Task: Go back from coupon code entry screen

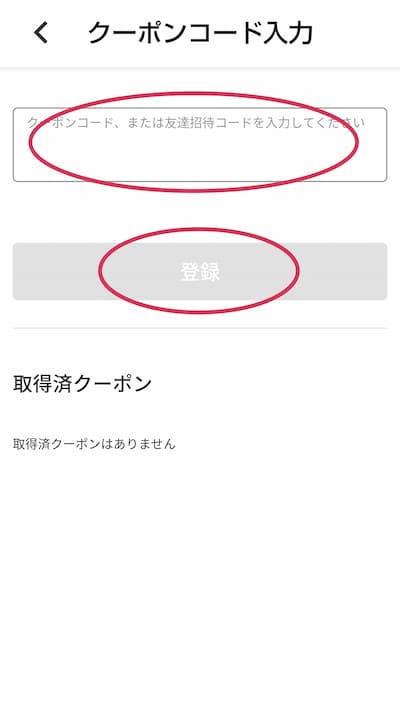Action: (x=41, y=33)
